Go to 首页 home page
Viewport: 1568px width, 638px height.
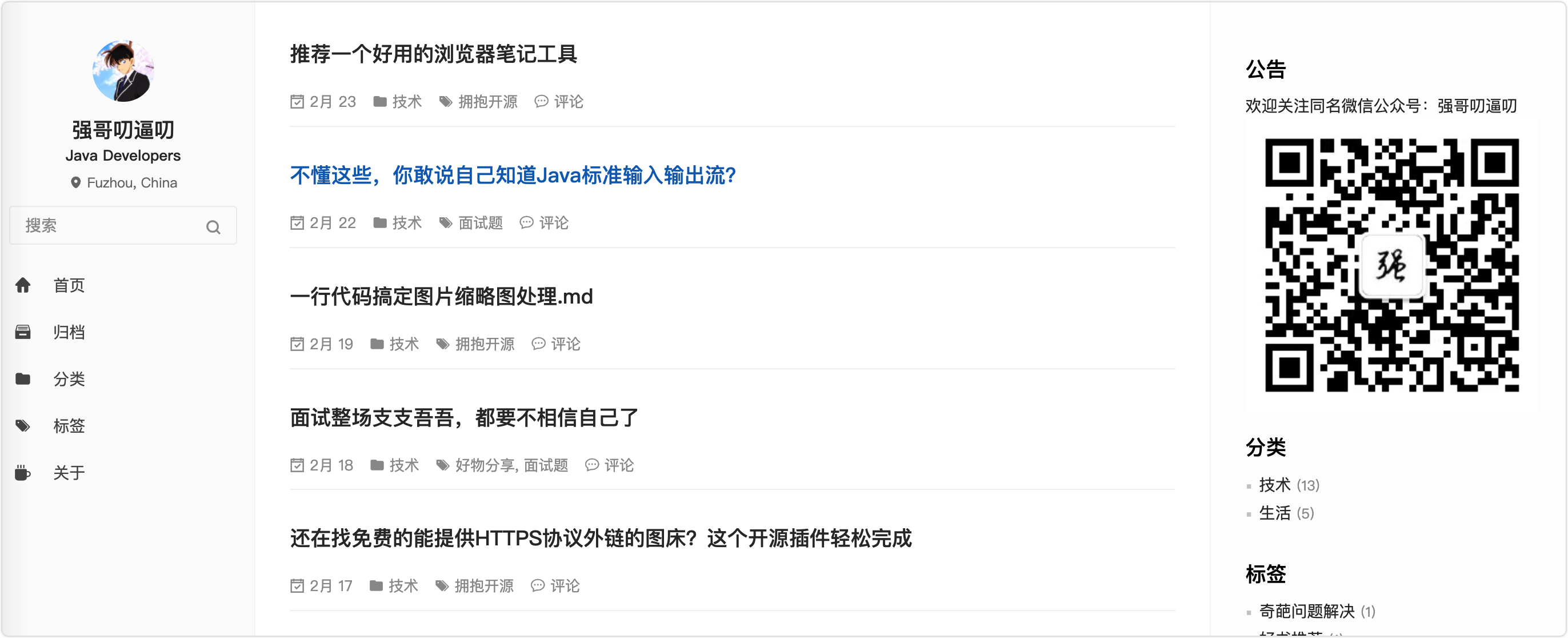pos(68,285)
